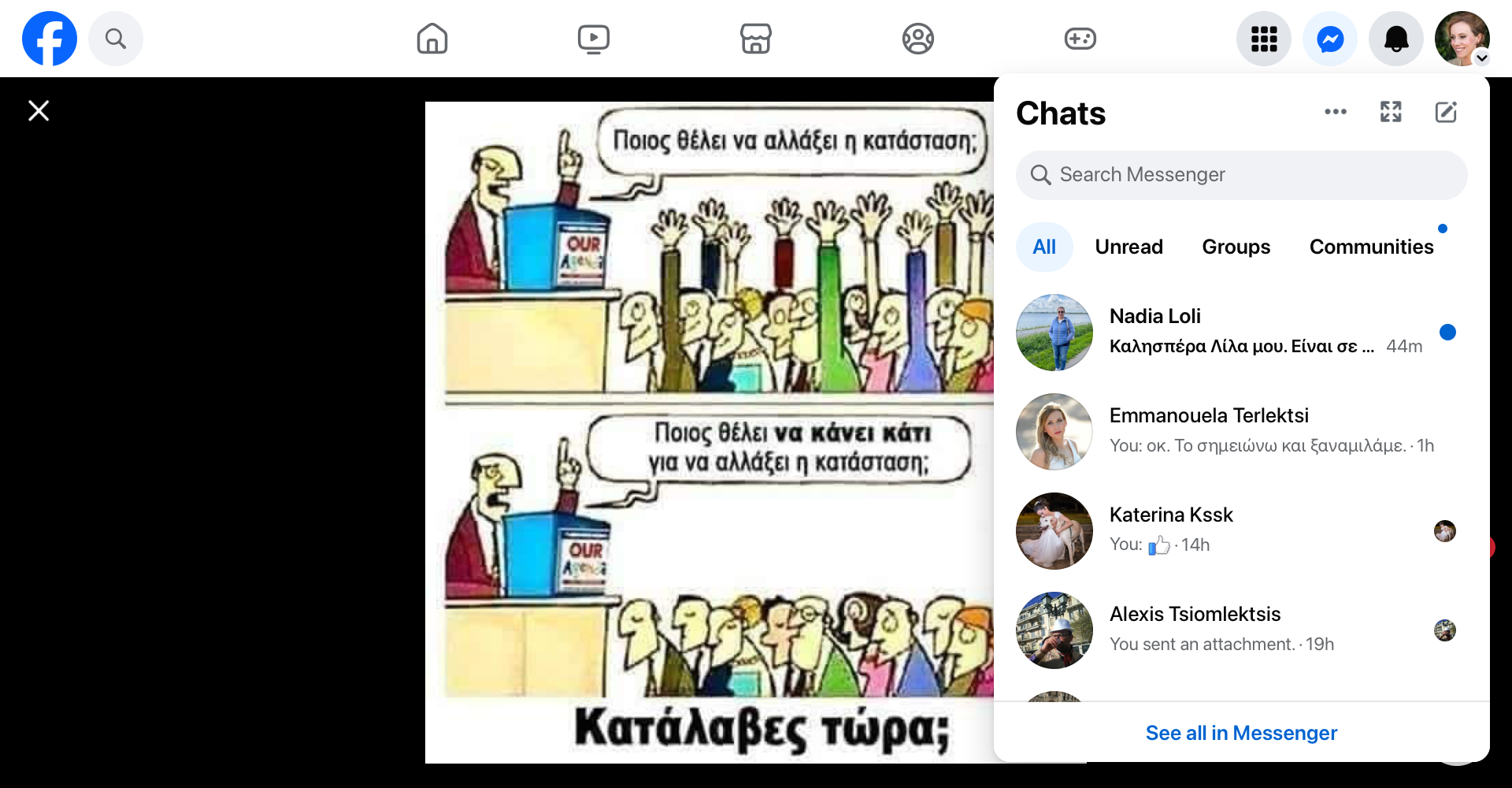
Task: Open the Video tab
Action: point(593,39)
